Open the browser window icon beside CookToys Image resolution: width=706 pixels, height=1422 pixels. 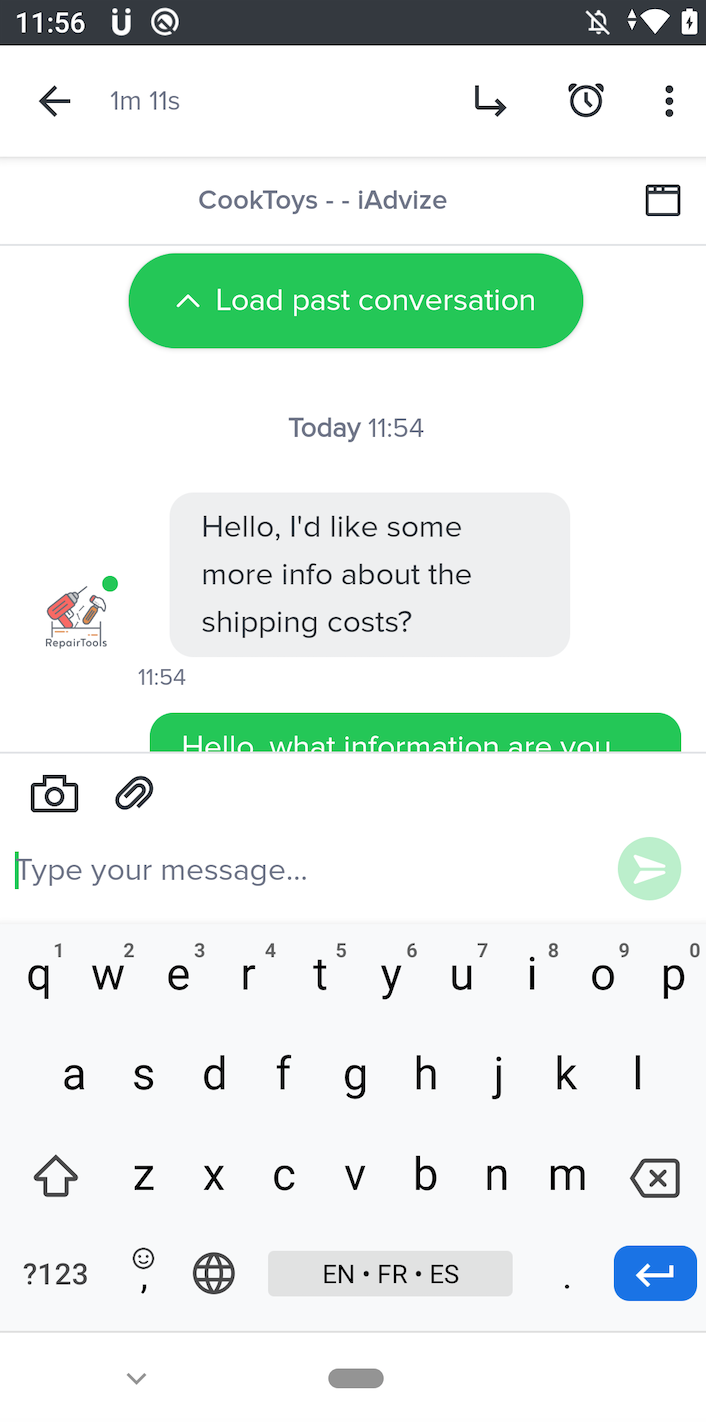click(x=662, y=201)
